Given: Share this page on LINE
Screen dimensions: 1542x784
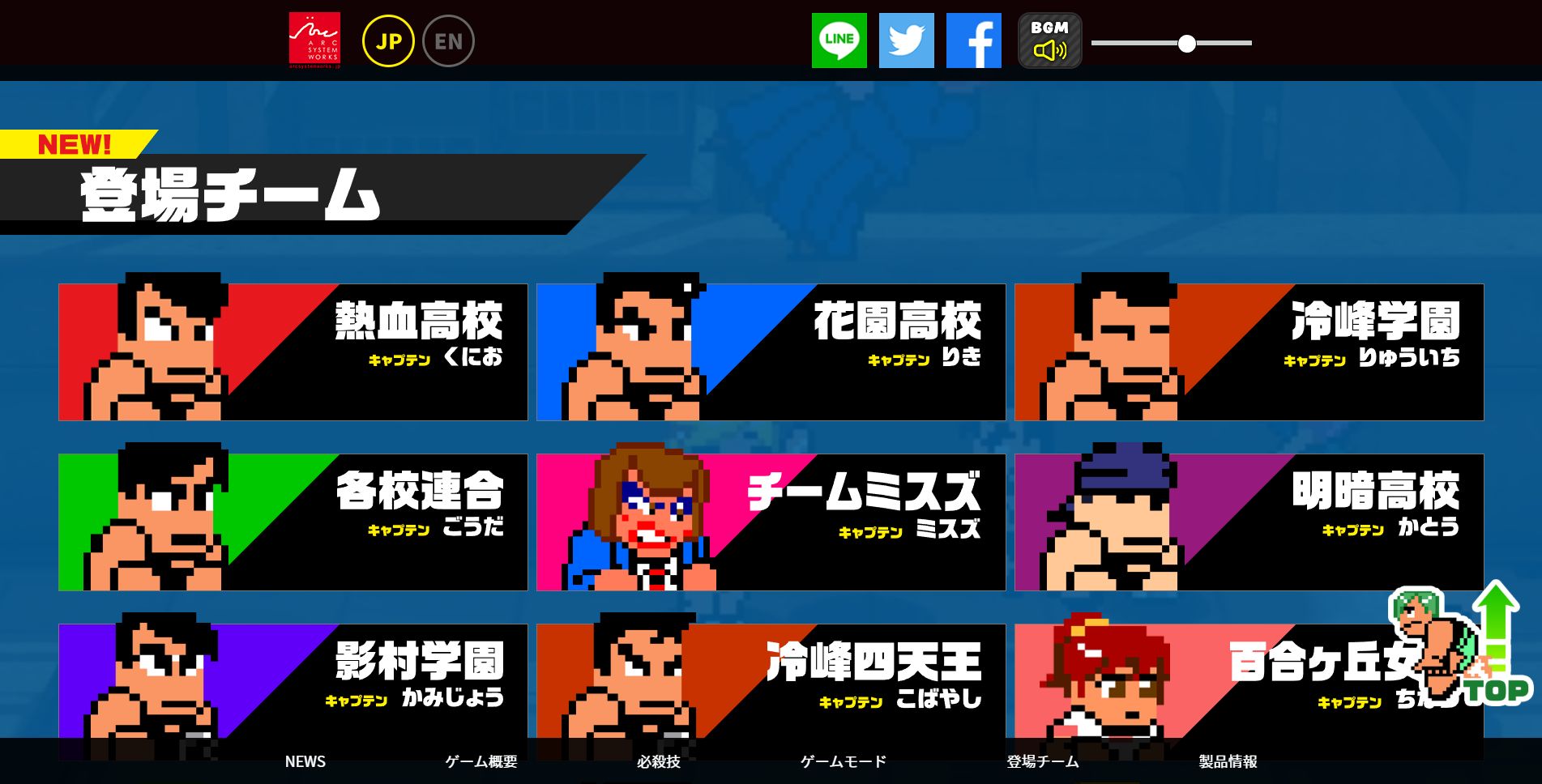Looking at the screenshot, I should pyautogui.click(x=839, y=40).
